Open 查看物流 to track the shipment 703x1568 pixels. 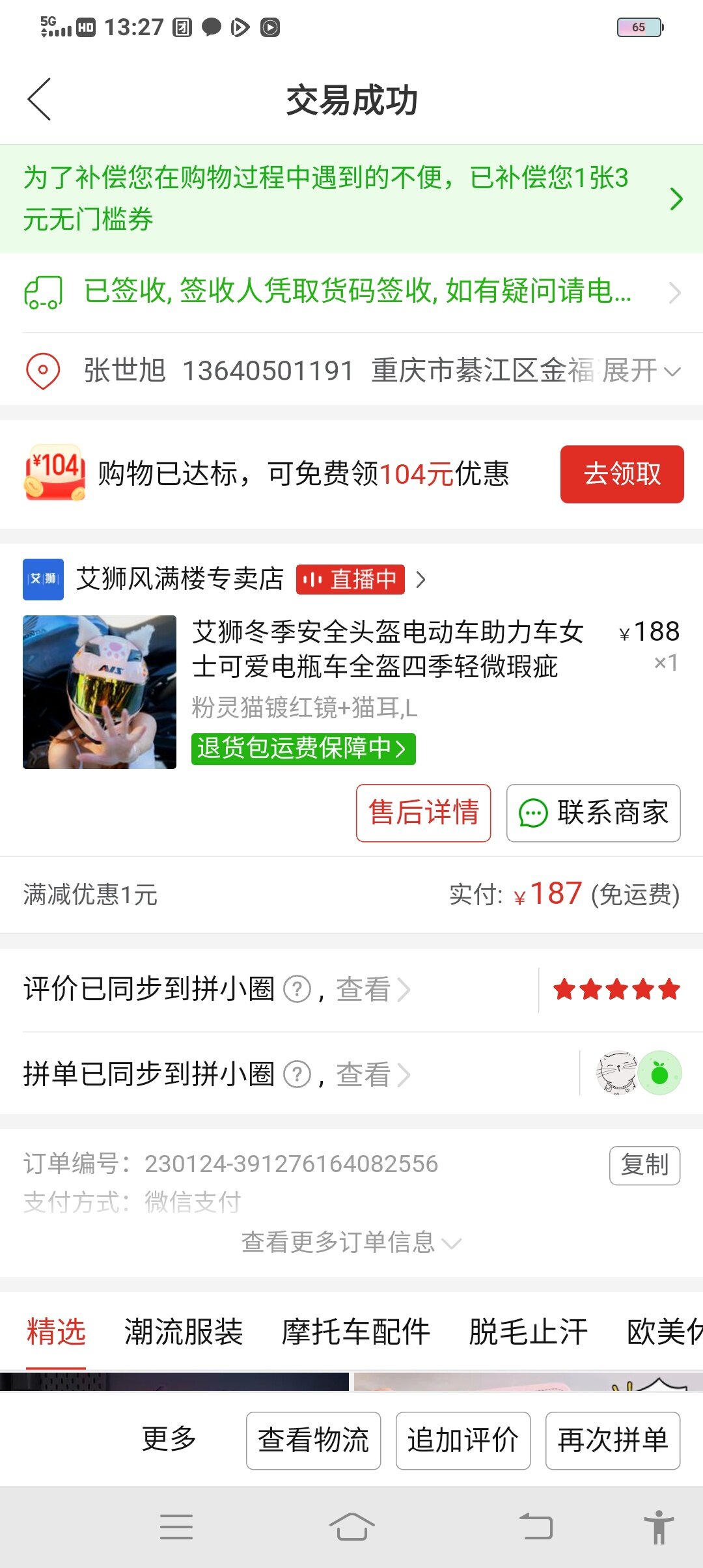[x=313, y=1440]
